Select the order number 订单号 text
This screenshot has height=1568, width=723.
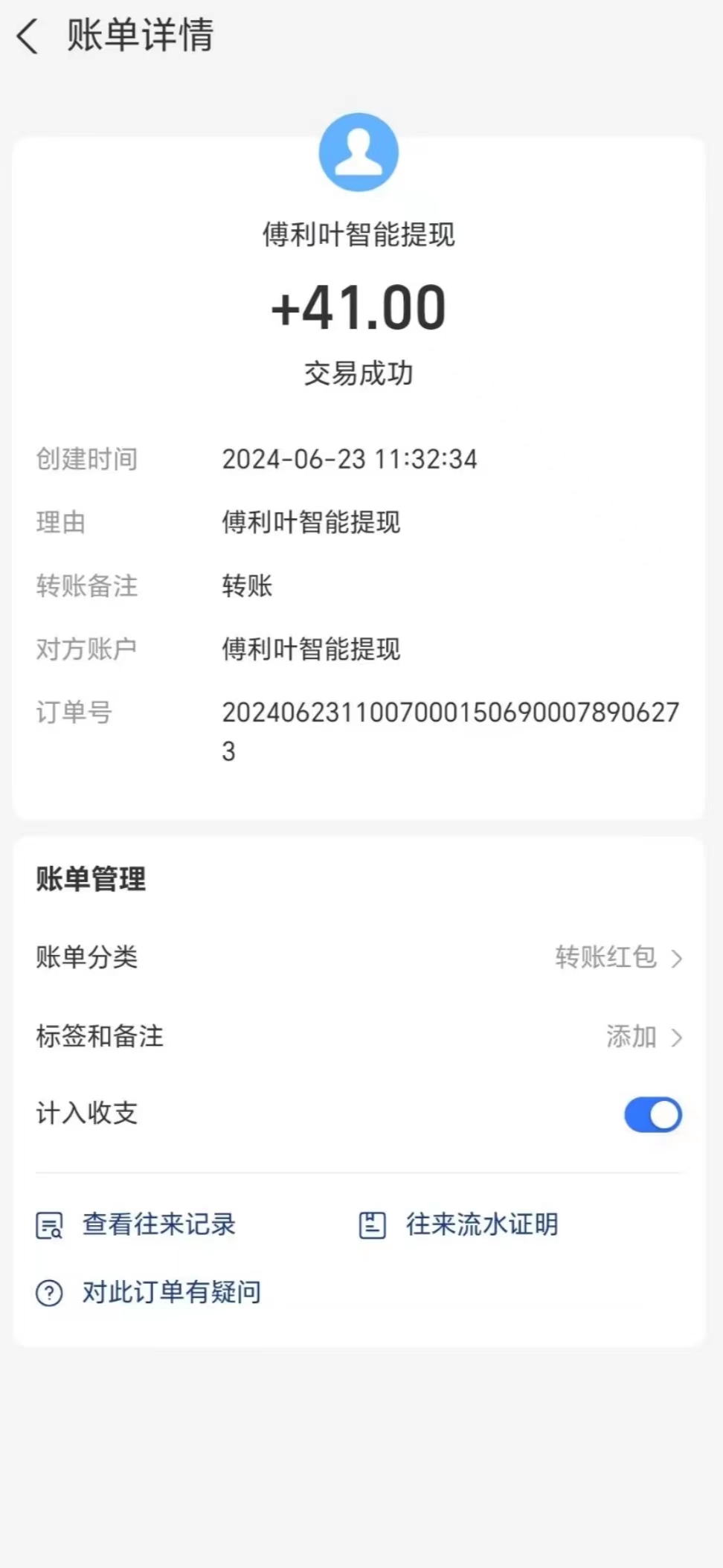(72, 713)
